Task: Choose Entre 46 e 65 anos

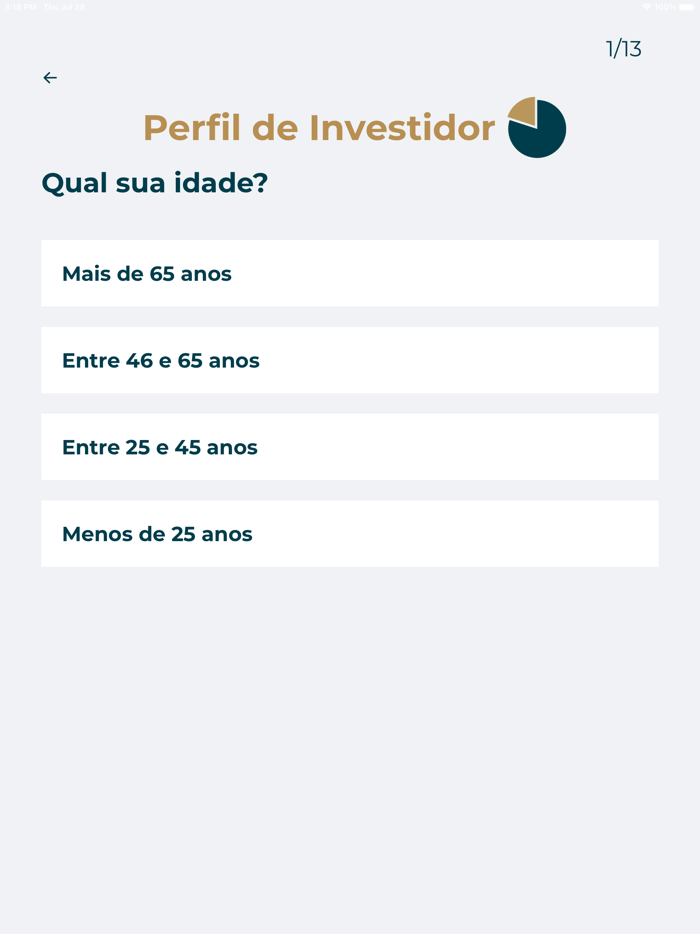Action: point(349,360)
